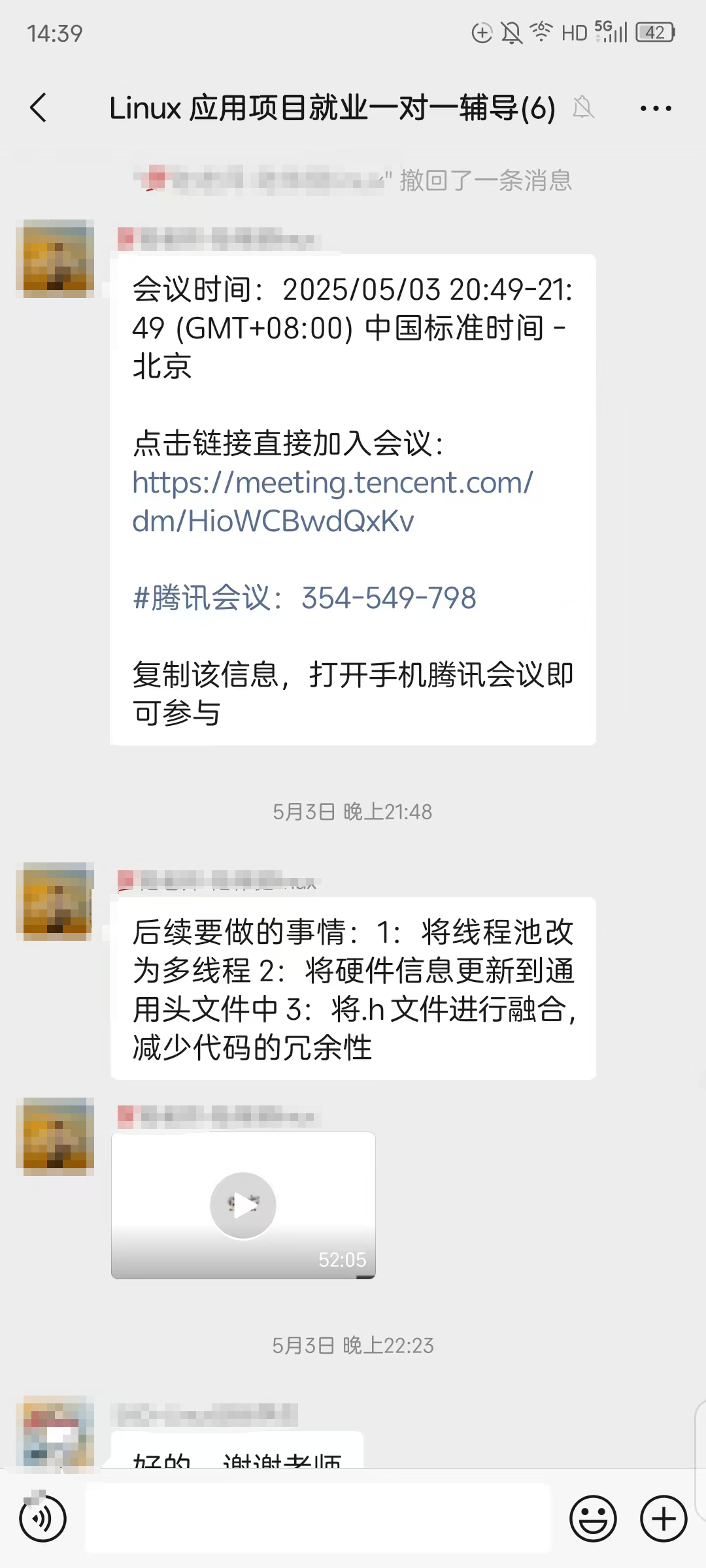Switch to voice message input

click(42, 1519)
